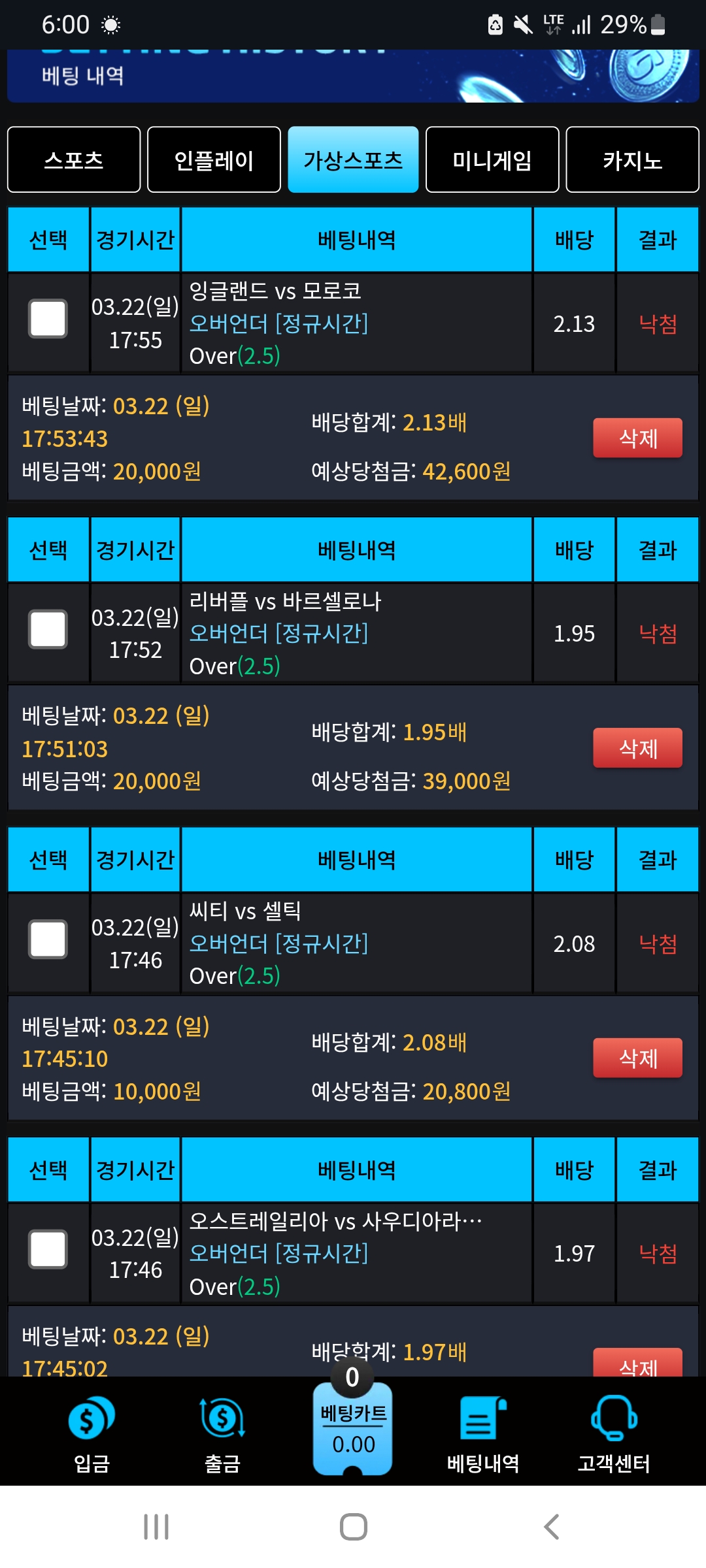Open recent apps from the navigation bar

[156, 1527]
